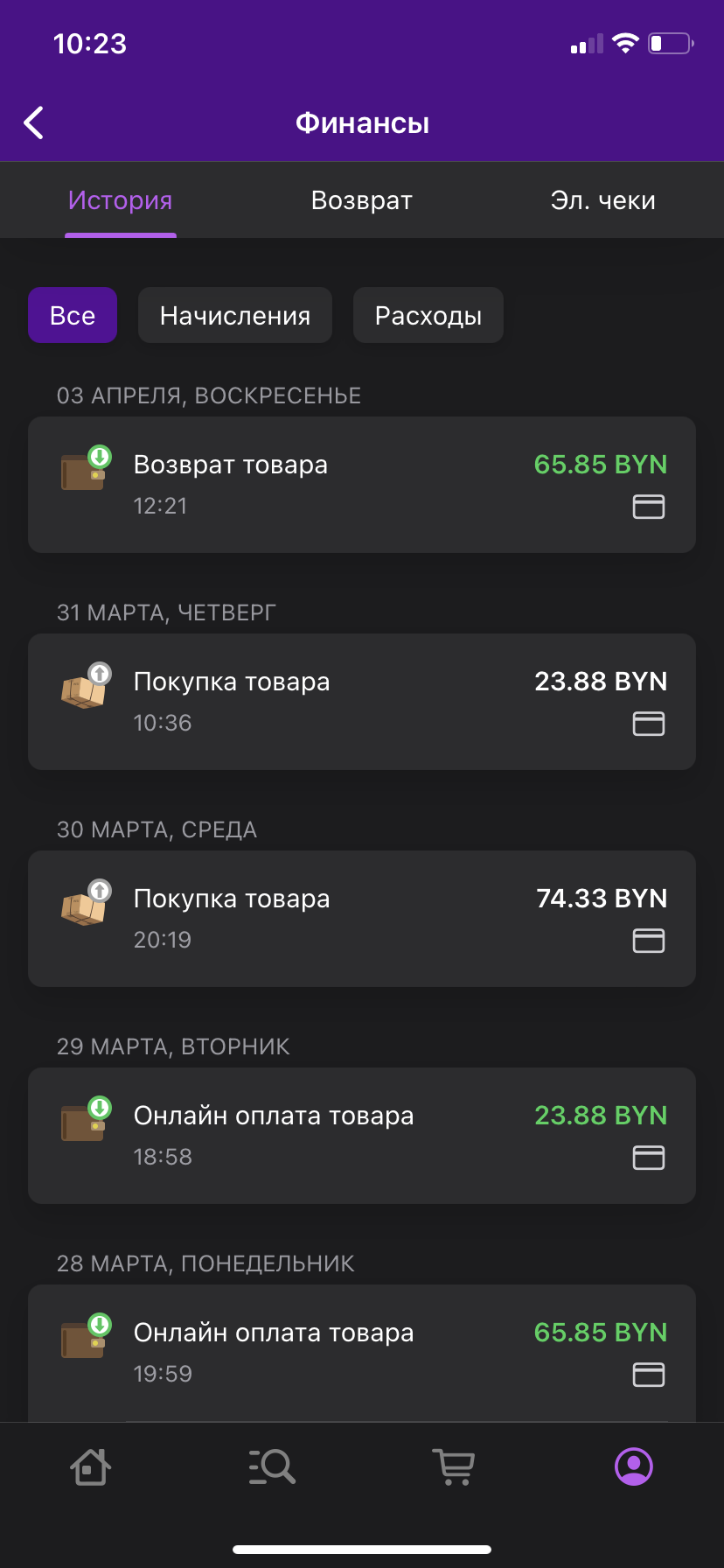Show only Расходы transactions
The width and height of the screenshot is (724, 1568).
click(x=428, y=315)
